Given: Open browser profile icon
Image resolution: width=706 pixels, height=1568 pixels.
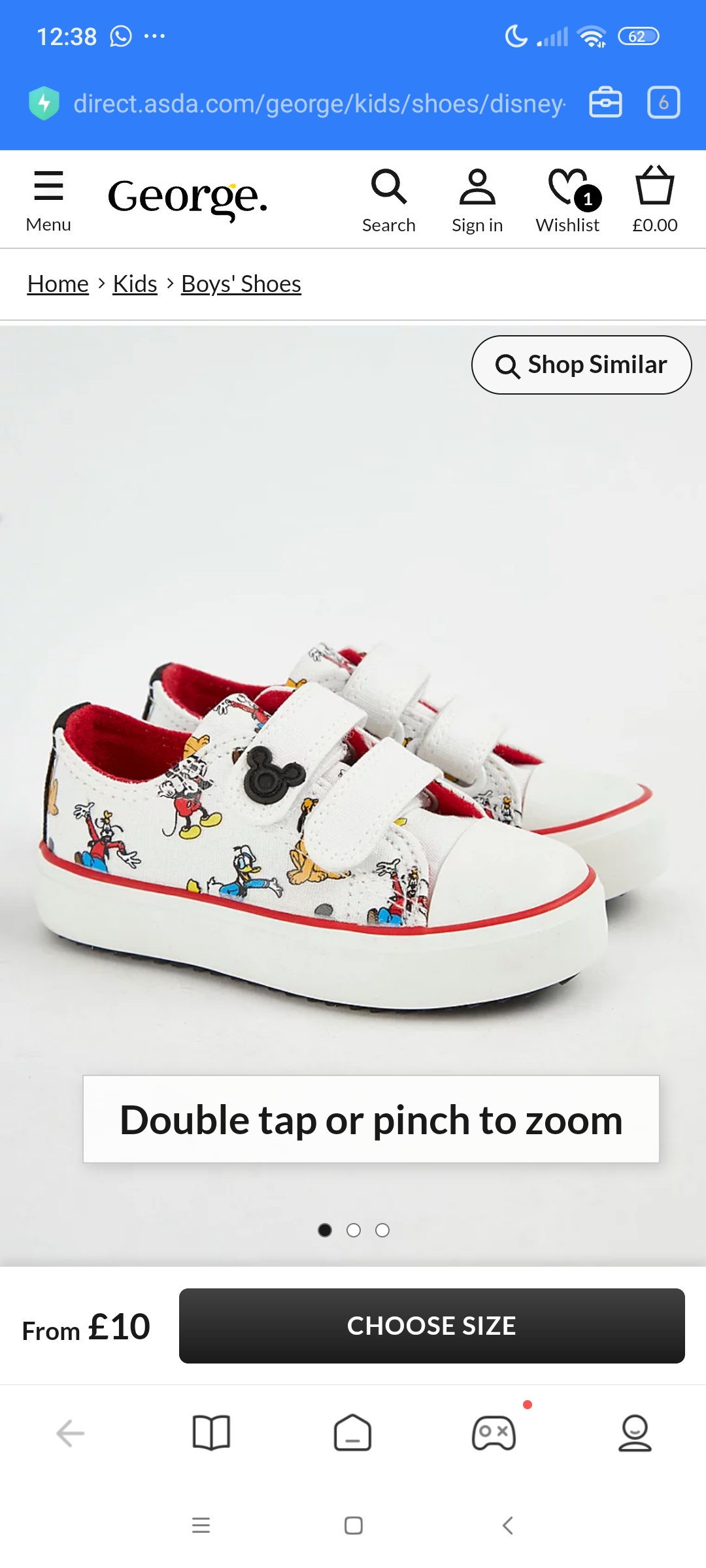Looking at the screenshot, I should click(x=635, y=1433).
